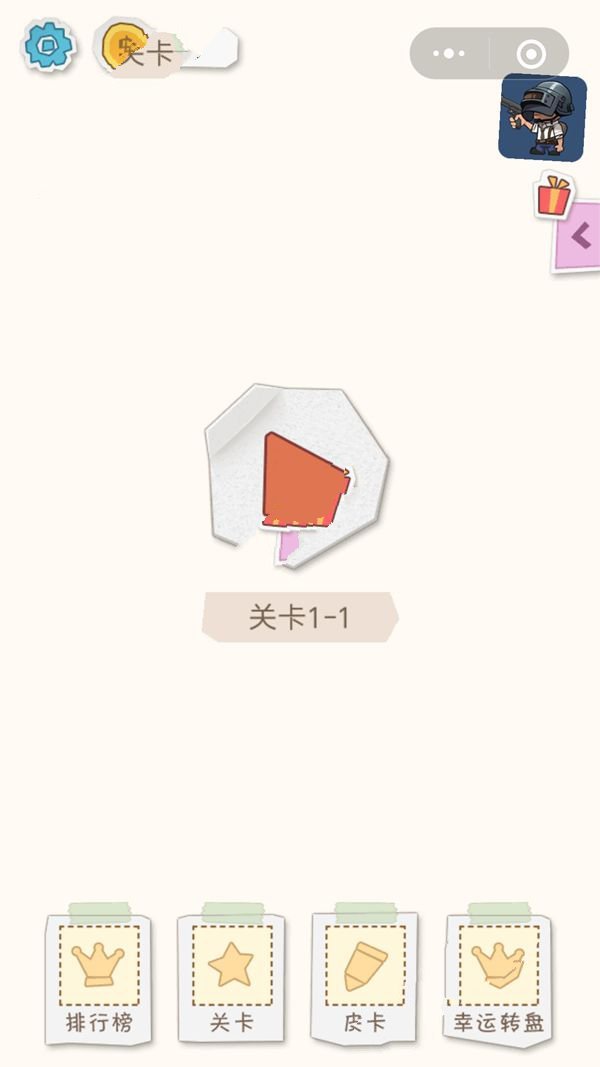Open the 皮卡 skins page
This screenshot has width=600, height=1067.
[x=364, y=975]
